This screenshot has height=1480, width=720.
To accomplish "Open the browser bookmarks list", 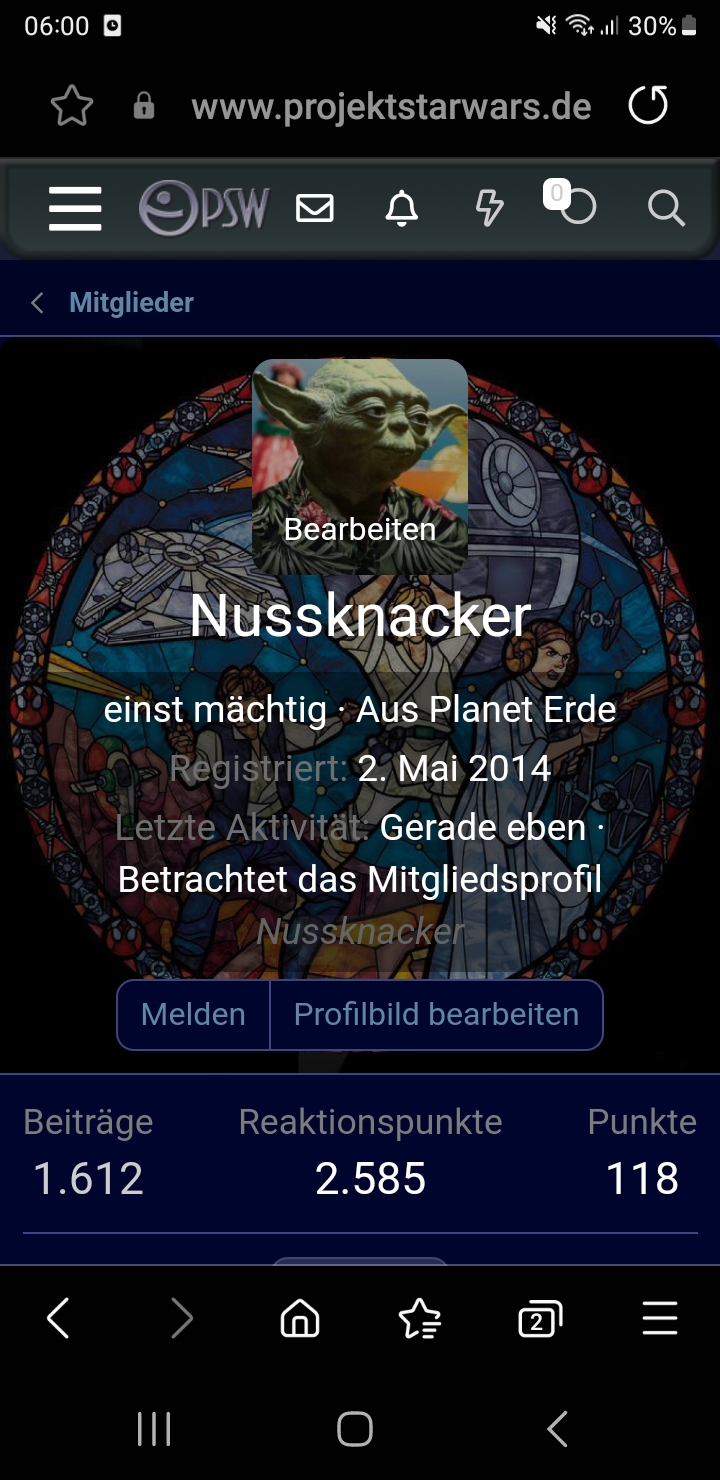I will point(420,1319).
